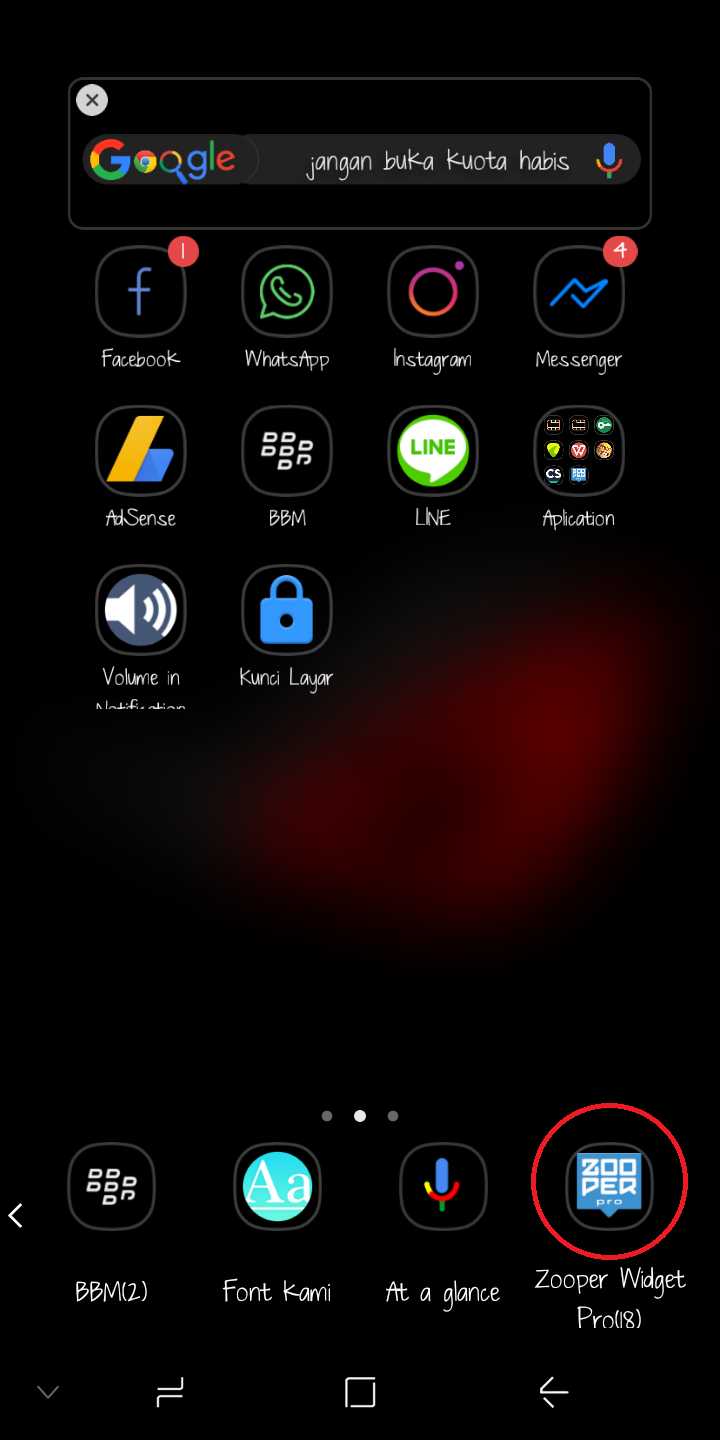Start voice search from the Google widget
Image resolution: width=720 pixels, height=1440 pixels.
pos(608,160)
